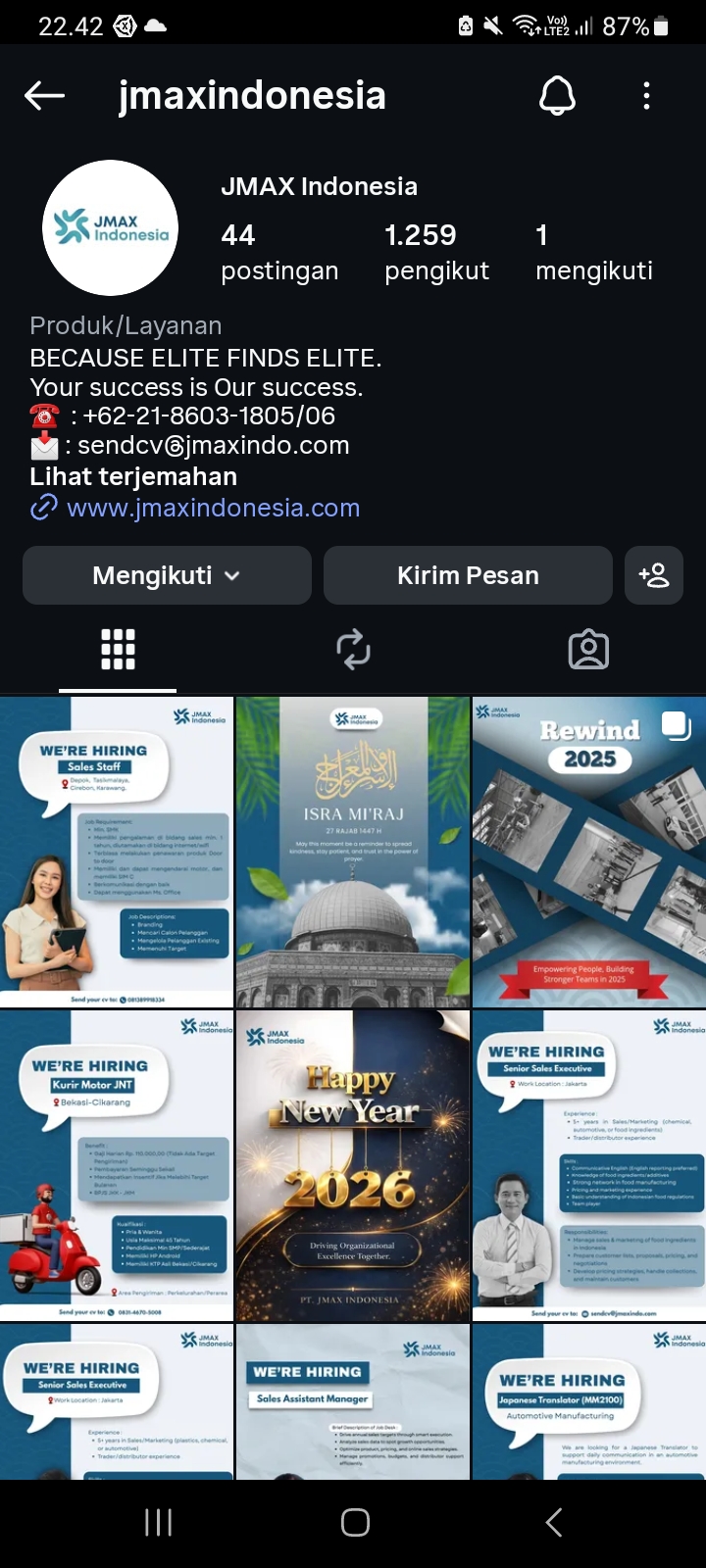The height and width of the screenshot is (1568, 706).
Task: Open the Isra Mi'raj post
Action: click(x=353, y=852)
